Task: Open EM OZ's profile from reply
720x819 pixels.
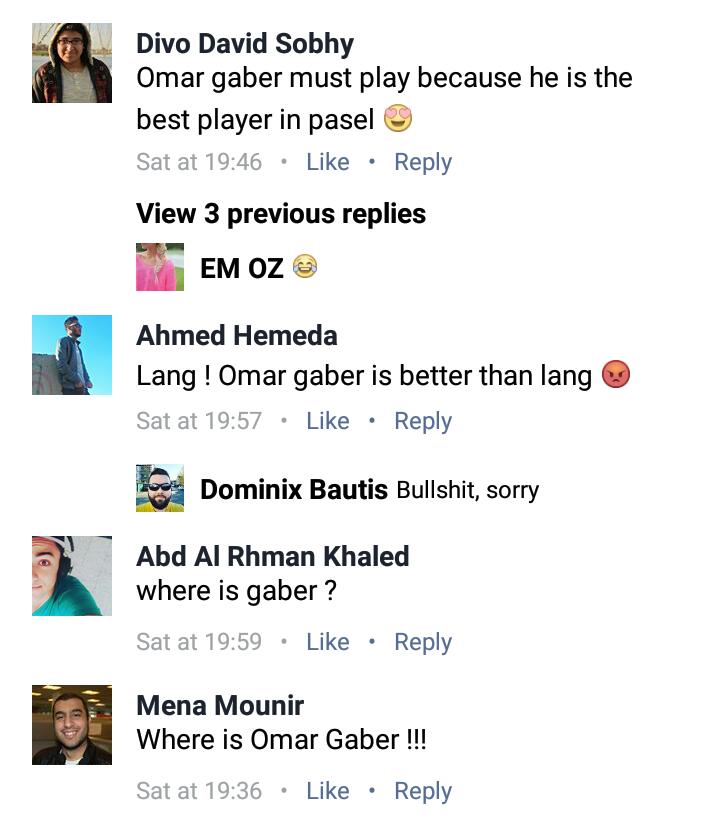Action: [242, 267]
